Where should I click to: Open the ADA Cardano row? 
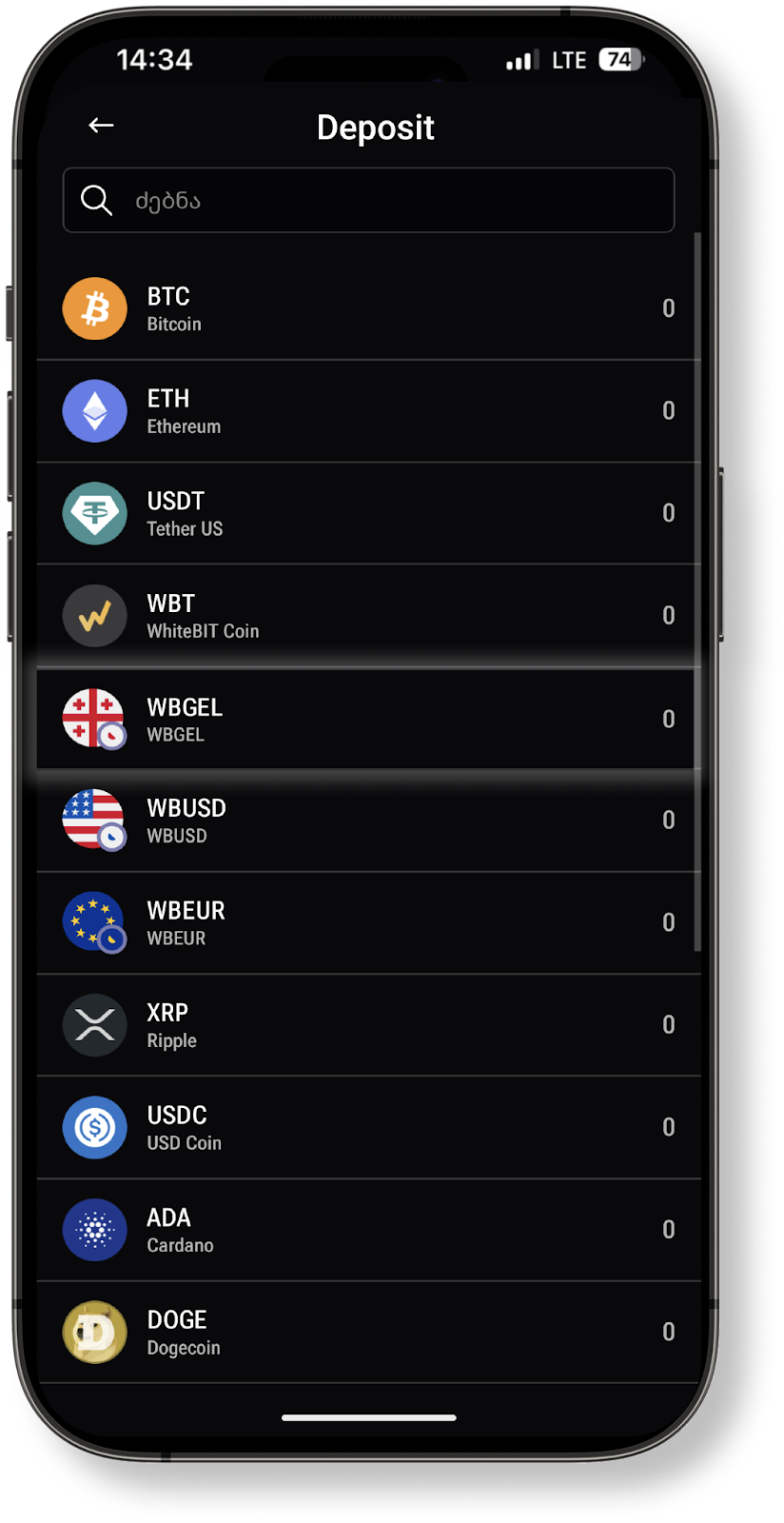click(368, 1230)
